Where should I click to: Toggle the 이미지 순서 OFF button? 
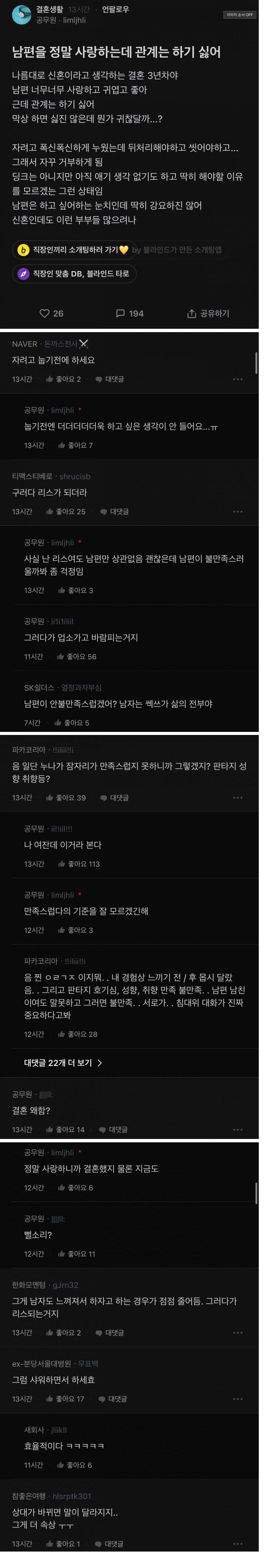pyautogui.click(x=239, y=15)
